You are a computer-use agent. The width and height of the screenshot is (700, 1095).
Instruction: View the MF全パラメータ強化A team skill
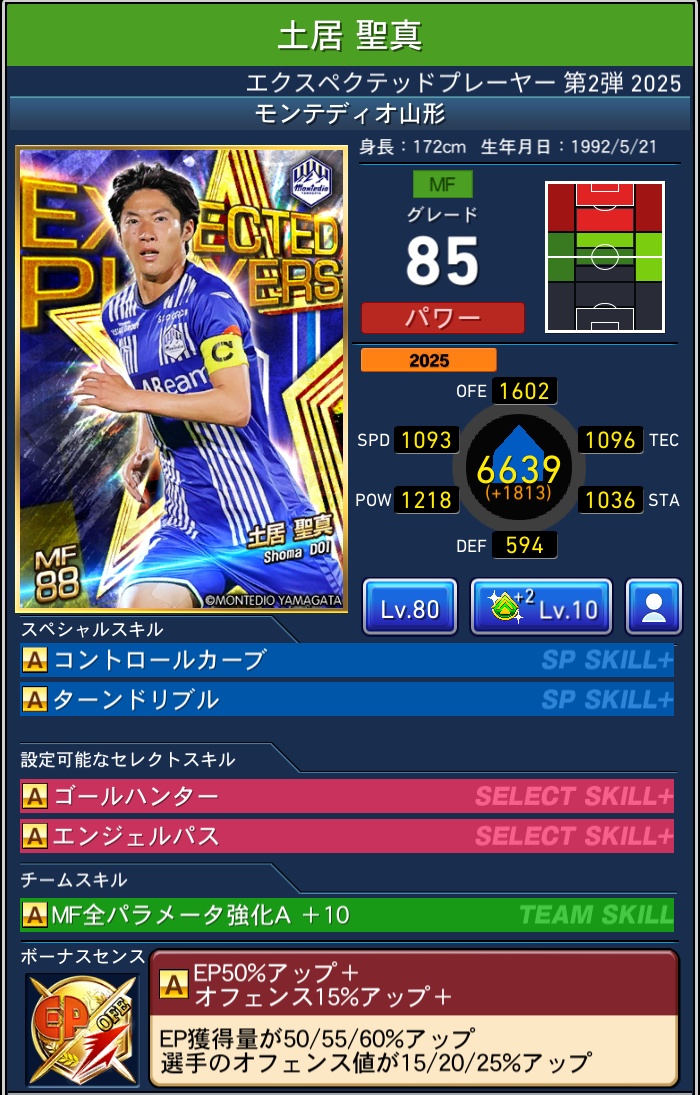[x=347, y=914]
